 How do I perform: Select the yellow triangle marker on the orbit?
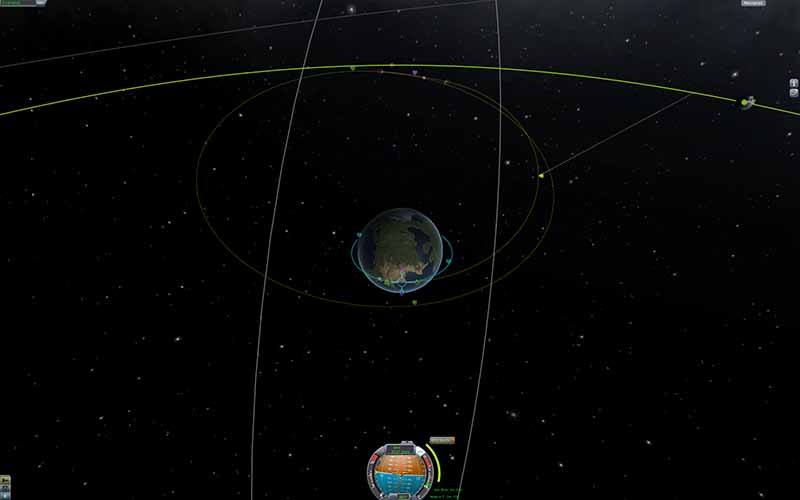point(540,175)
